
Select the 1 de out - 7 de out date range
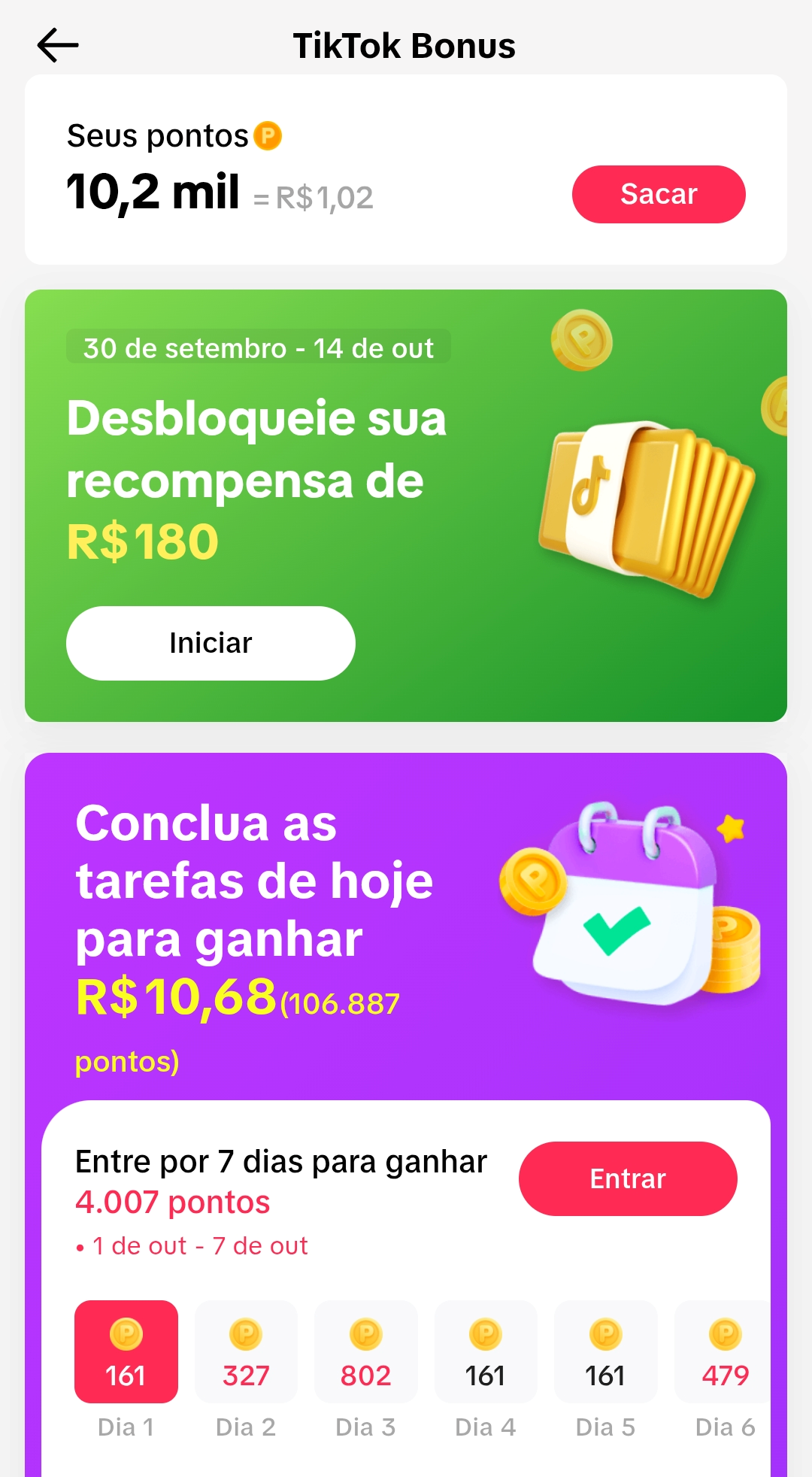click(192, 1245)
